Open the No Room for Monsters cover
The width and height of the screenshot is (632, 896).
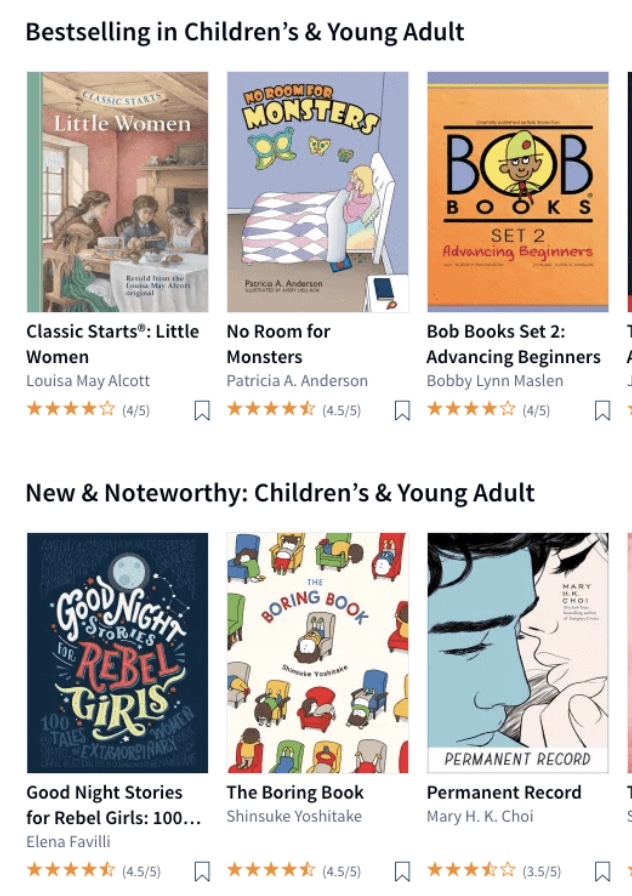tap(317, 192)
